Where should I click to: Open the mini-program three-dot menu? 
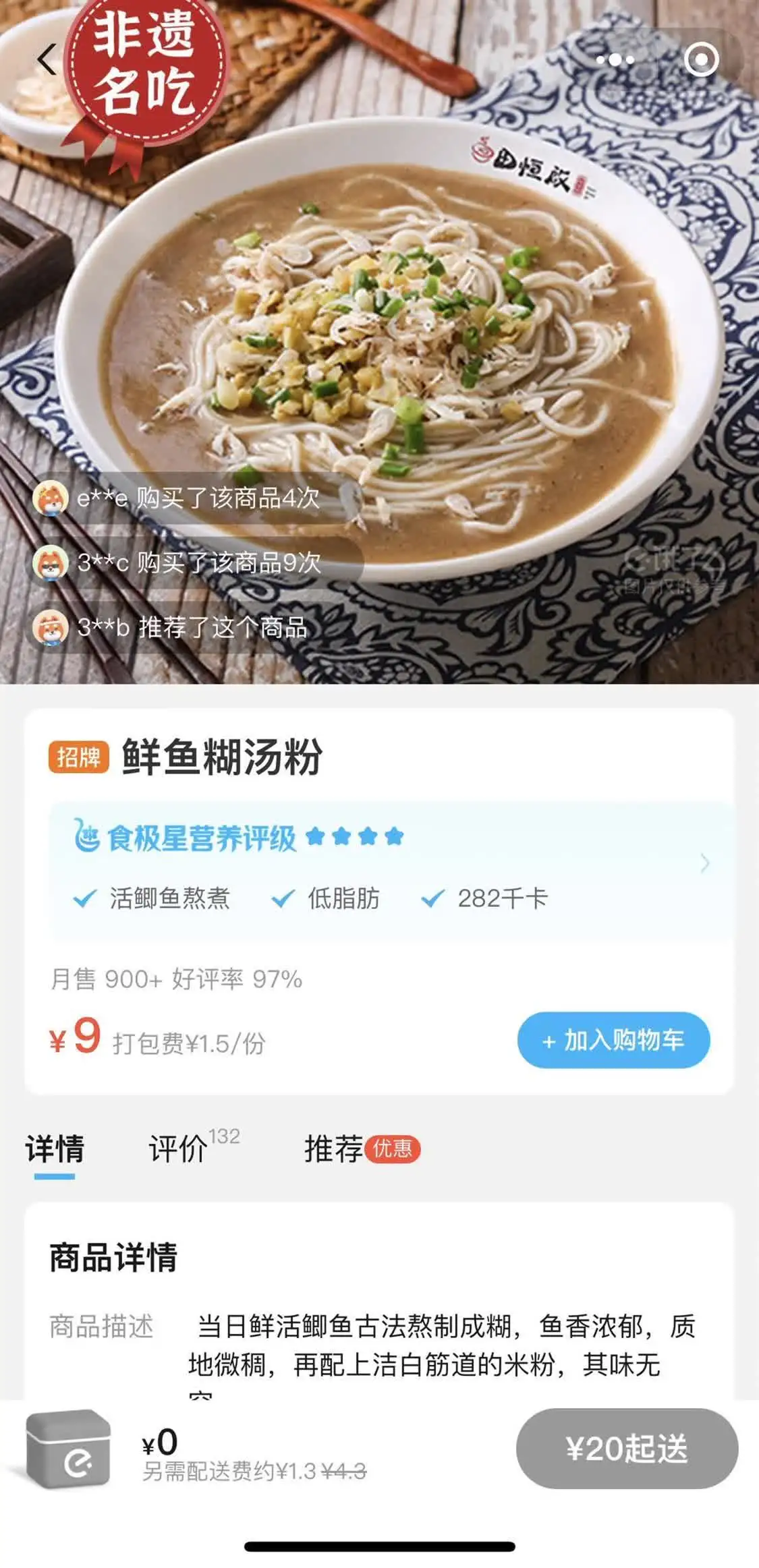(x=615, y=60)
